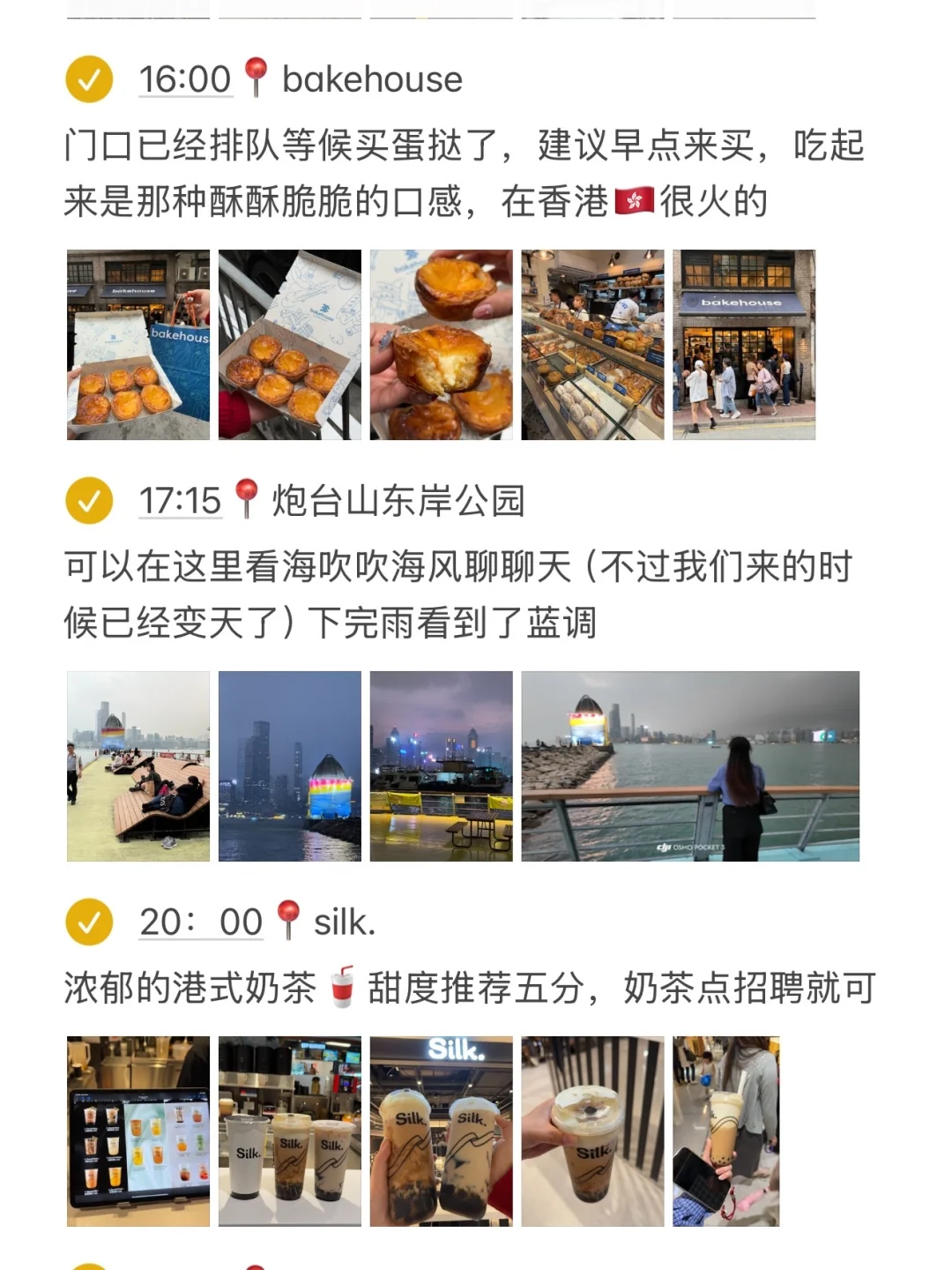Open the wide photo of woman at railing
Screen dimensions: 952x1270
tap(690, 766)
